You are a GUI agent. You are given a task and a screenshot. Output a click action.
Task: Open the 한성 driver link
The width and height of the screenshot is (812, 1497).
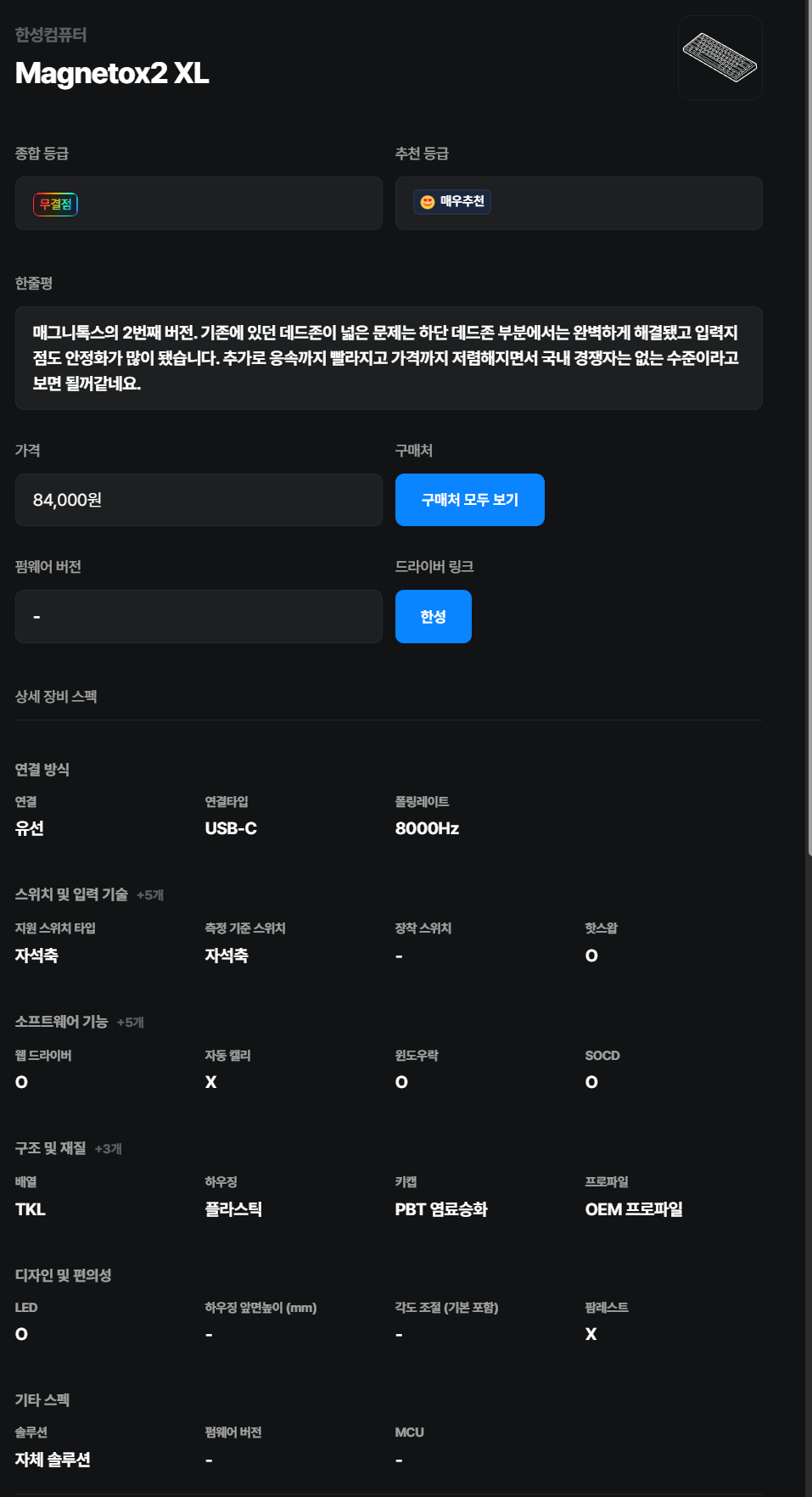433,616
